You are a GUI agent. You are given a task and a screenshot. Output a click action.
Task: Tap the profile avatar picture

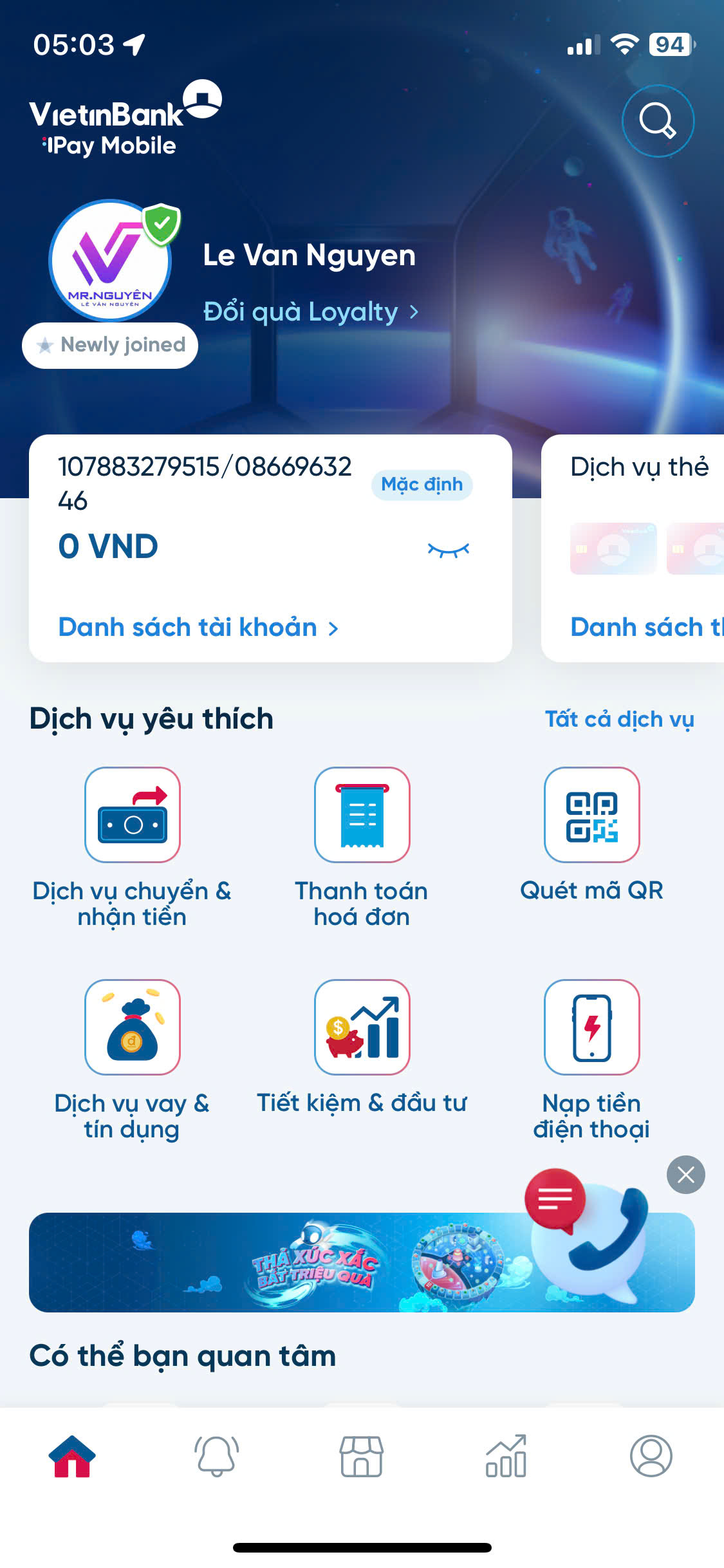tap(110, 261)
